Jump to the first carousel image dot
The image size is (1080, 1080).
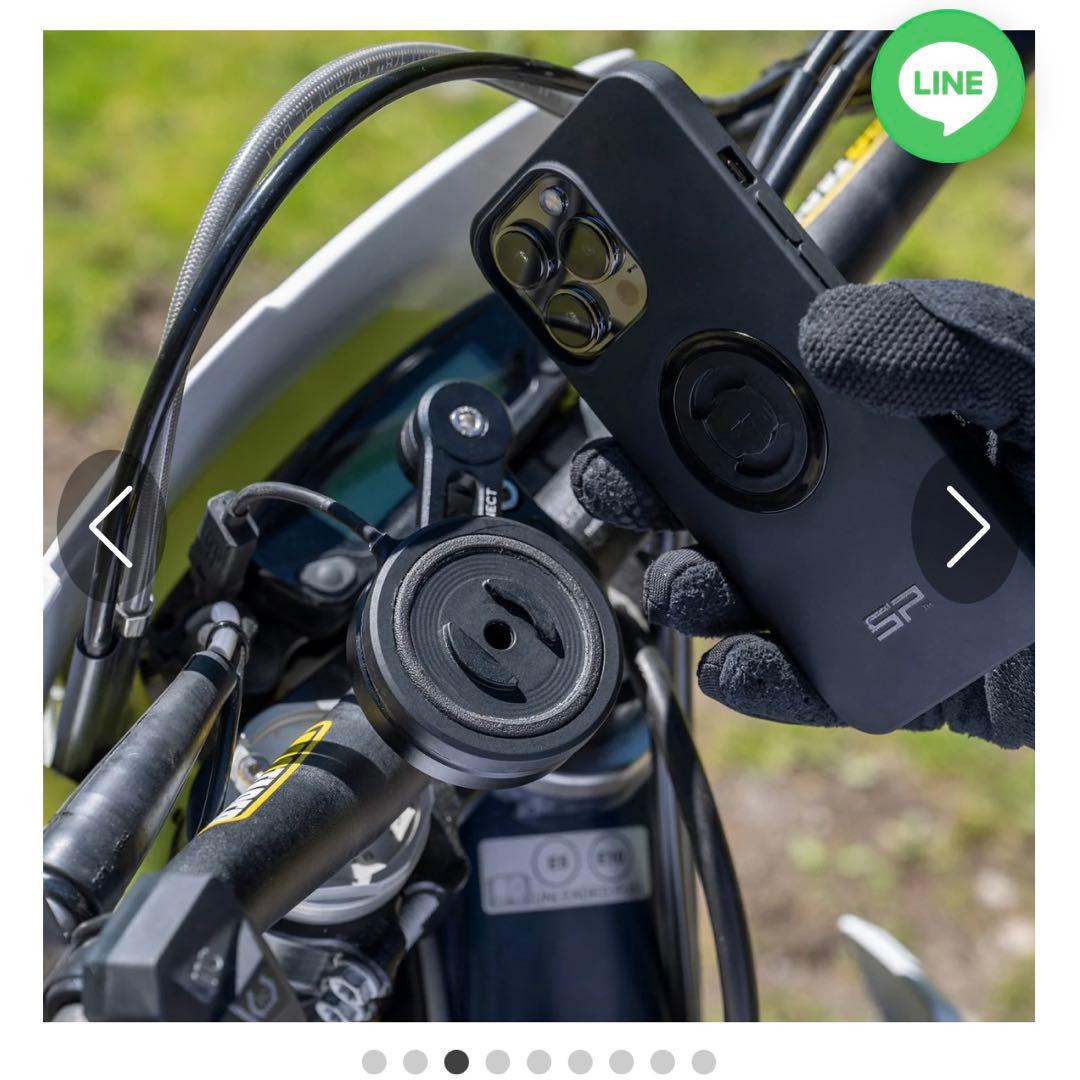pos(374,1062)
